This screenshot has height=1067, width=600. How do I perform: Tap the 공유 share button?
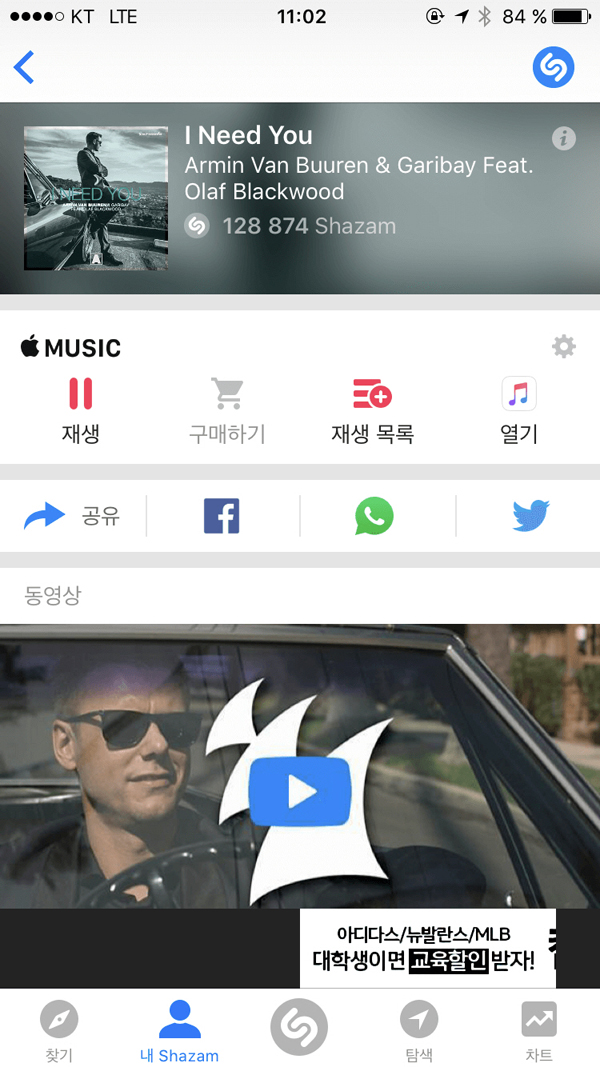point(72,516)
